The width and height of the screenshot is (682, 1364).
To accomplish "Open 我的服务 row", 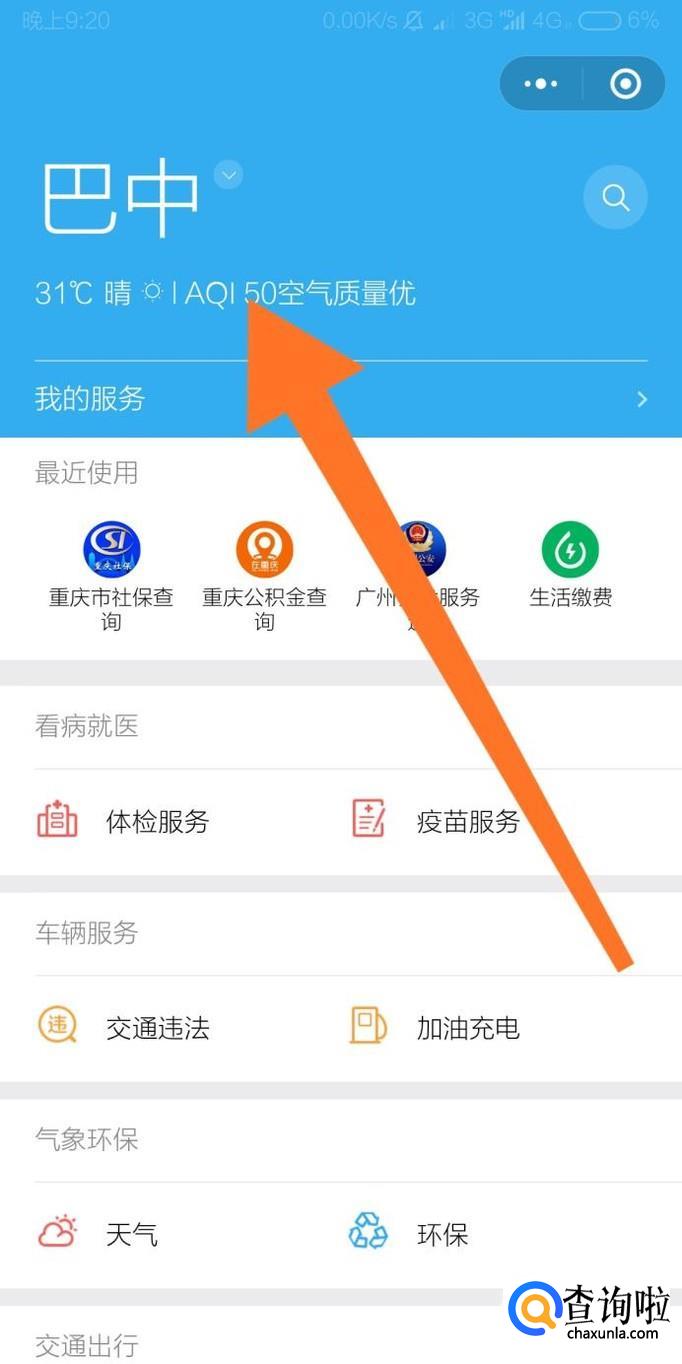I will 340,399.
